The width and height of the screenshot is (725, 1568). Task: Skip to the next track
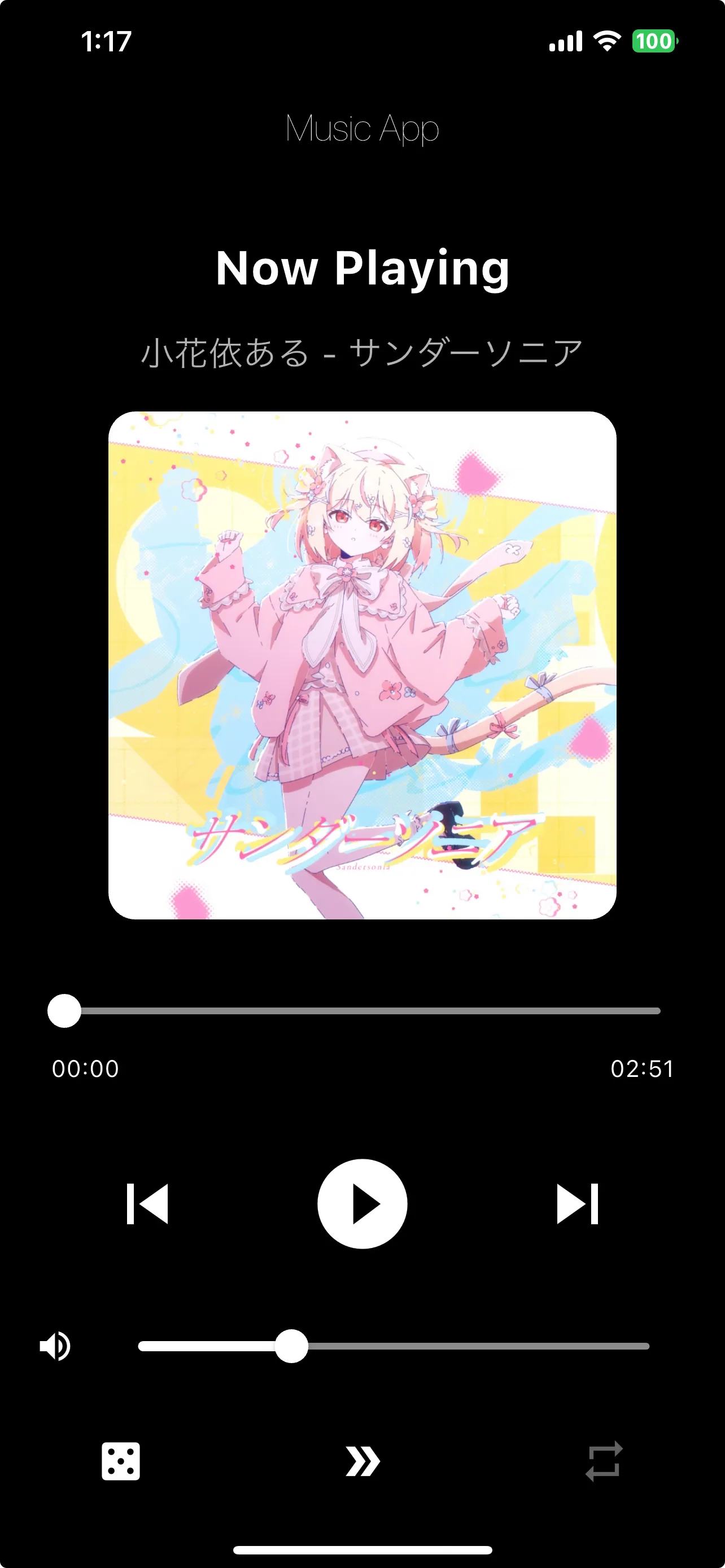pyautogui.click(x=577, y=1203)
